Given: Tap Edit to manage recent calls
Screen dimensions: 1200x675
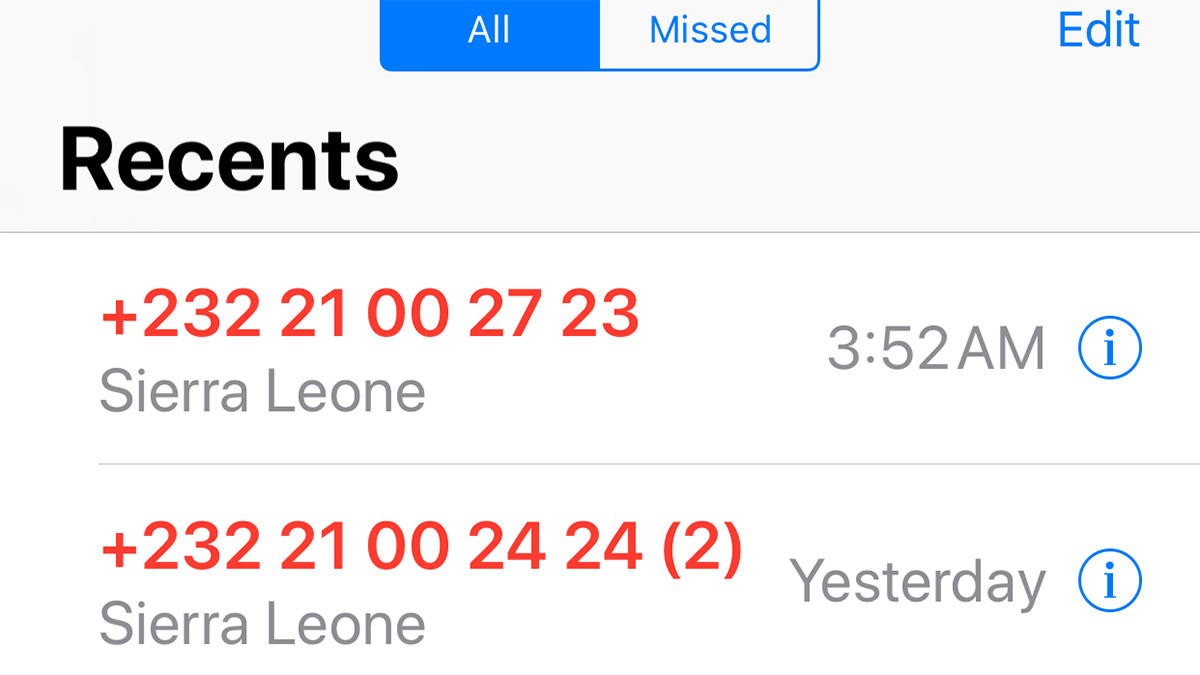Looking at the screenshot, I should point(1098,29).
